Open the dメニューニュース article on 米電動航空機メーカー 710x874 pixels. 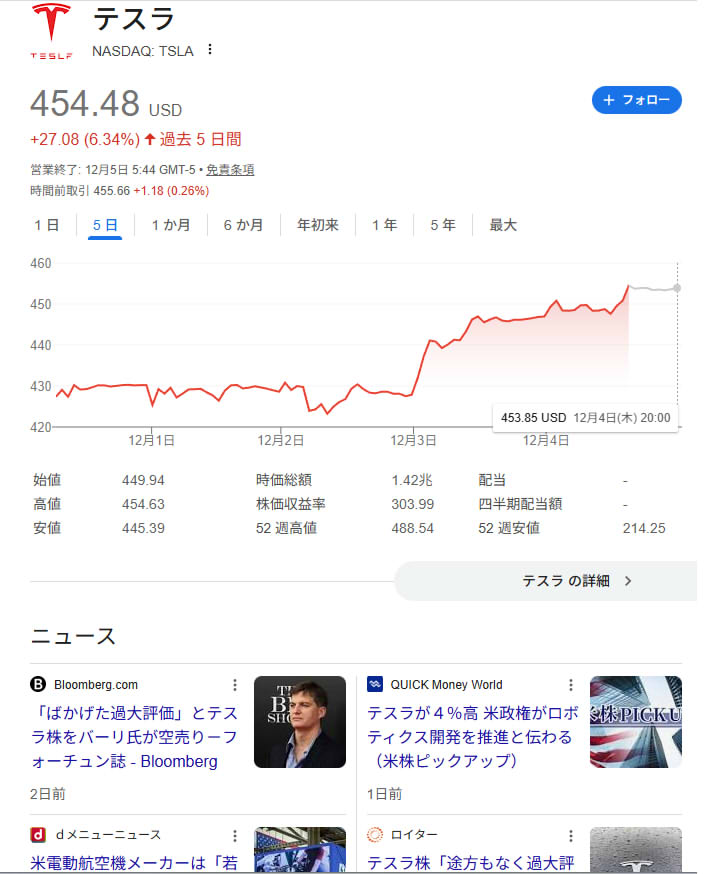point(135,862)
